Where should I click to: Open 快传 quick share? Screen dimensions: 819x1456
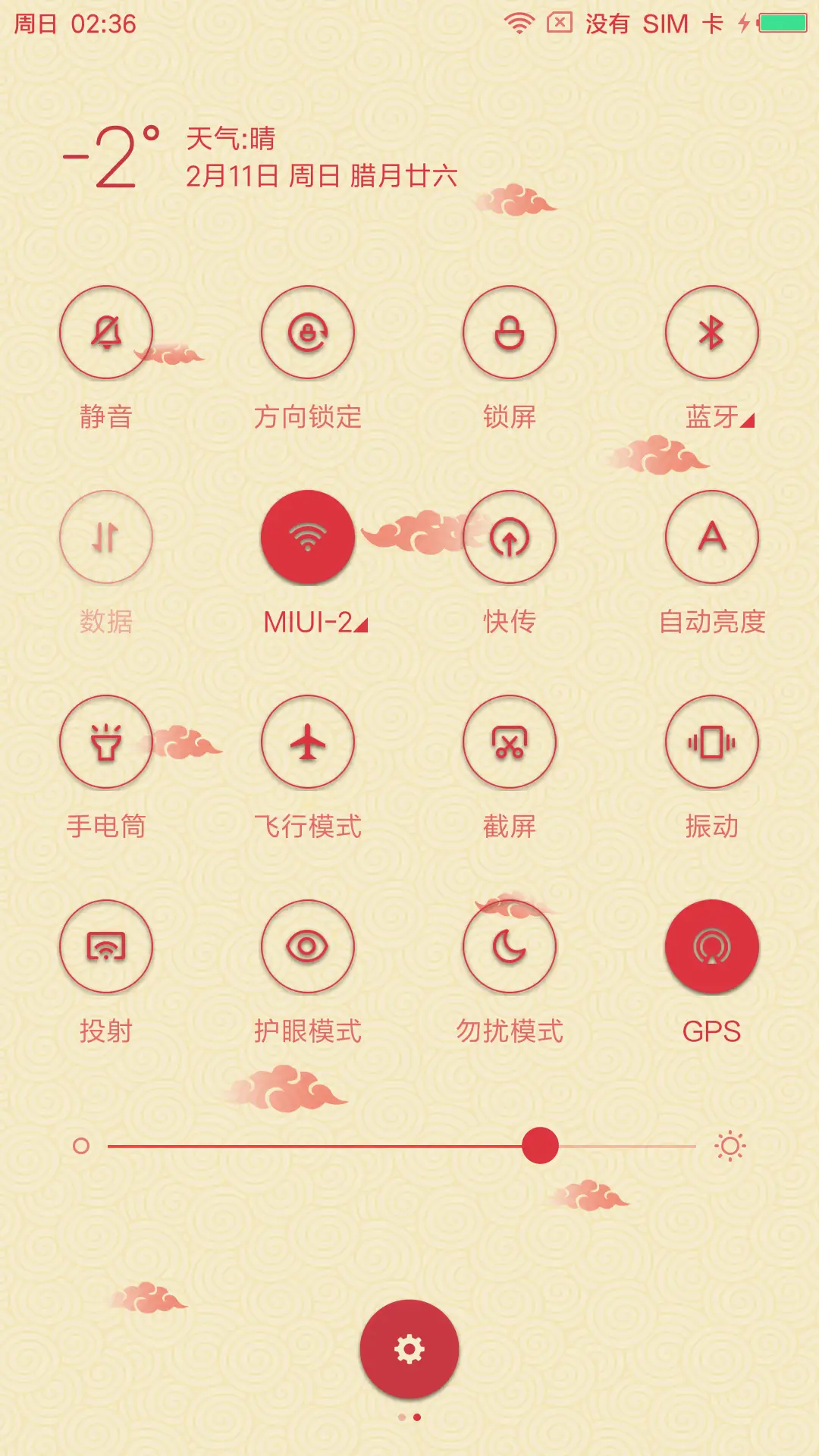[x=510, y=538]
